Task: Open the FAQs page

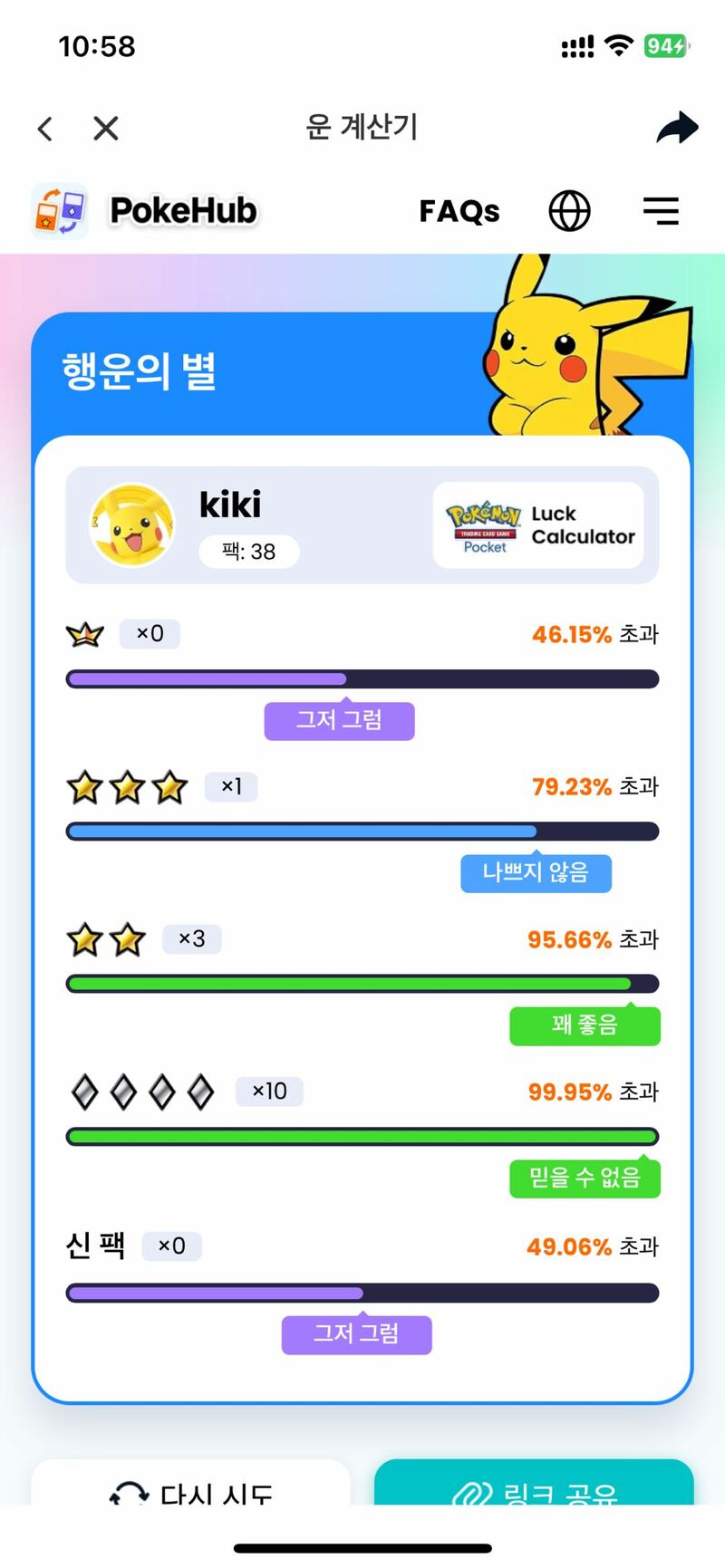Action: pyautogui.click(x=459, y=211)
